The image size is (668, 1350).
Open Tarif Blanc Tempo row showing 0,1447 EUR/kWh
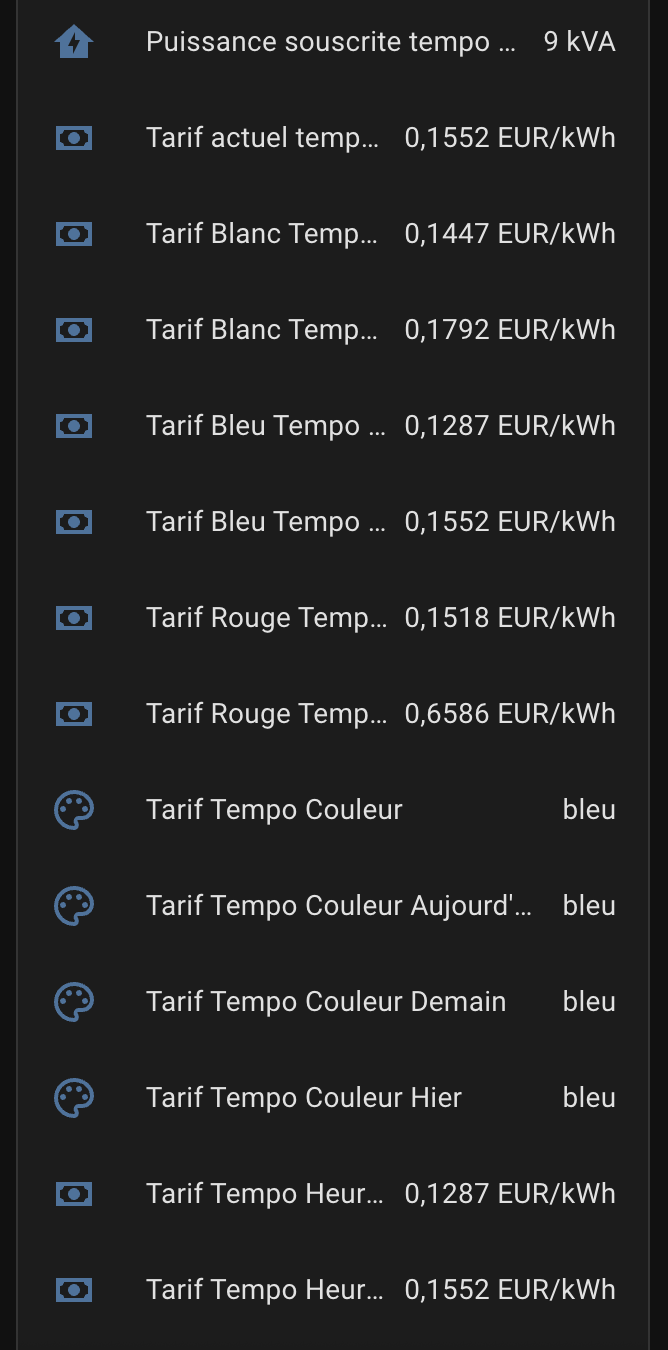(x=333, y=234)
